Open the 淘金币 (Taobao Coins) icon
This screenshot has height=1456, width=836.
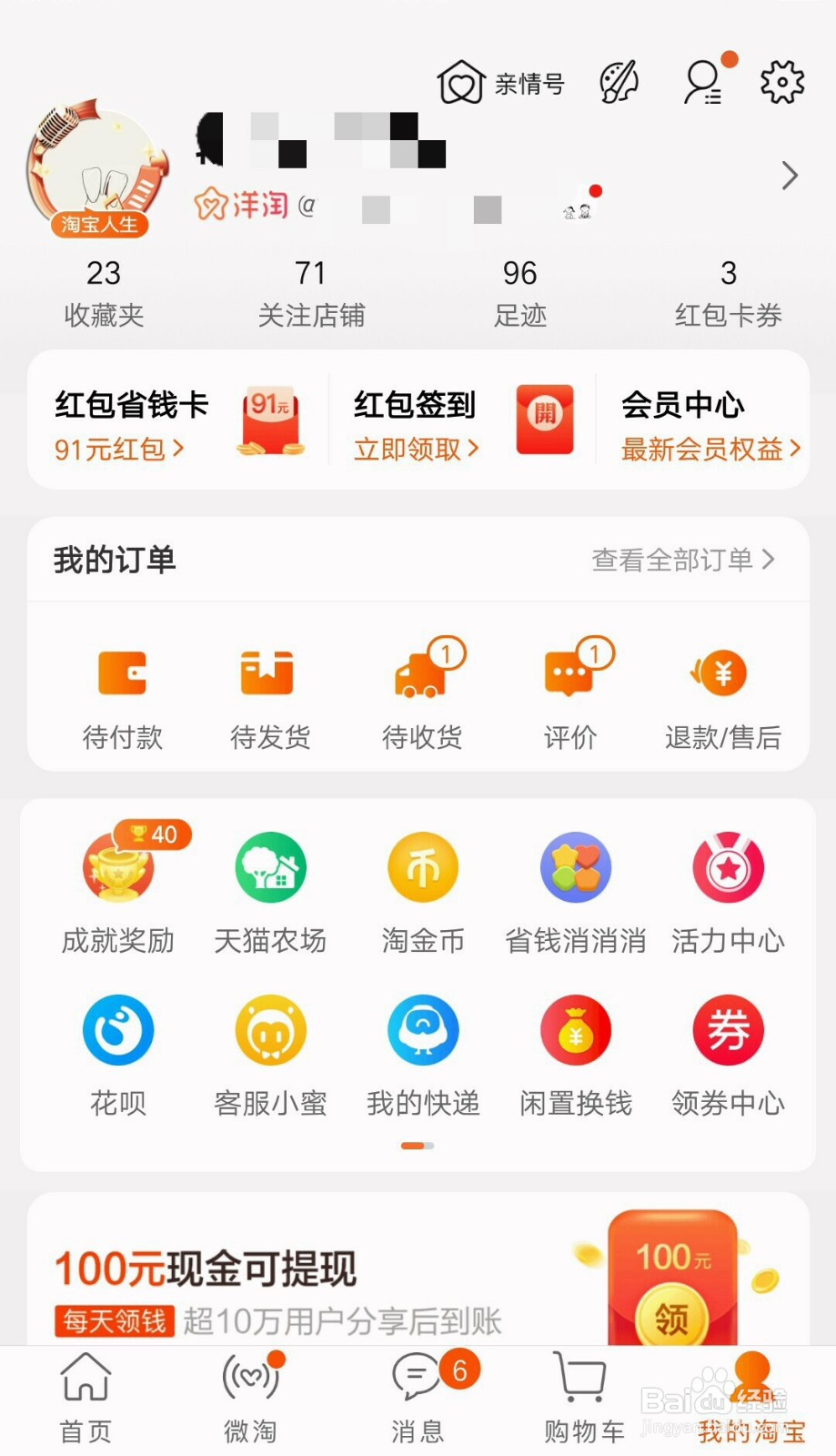tap(422, 867)
